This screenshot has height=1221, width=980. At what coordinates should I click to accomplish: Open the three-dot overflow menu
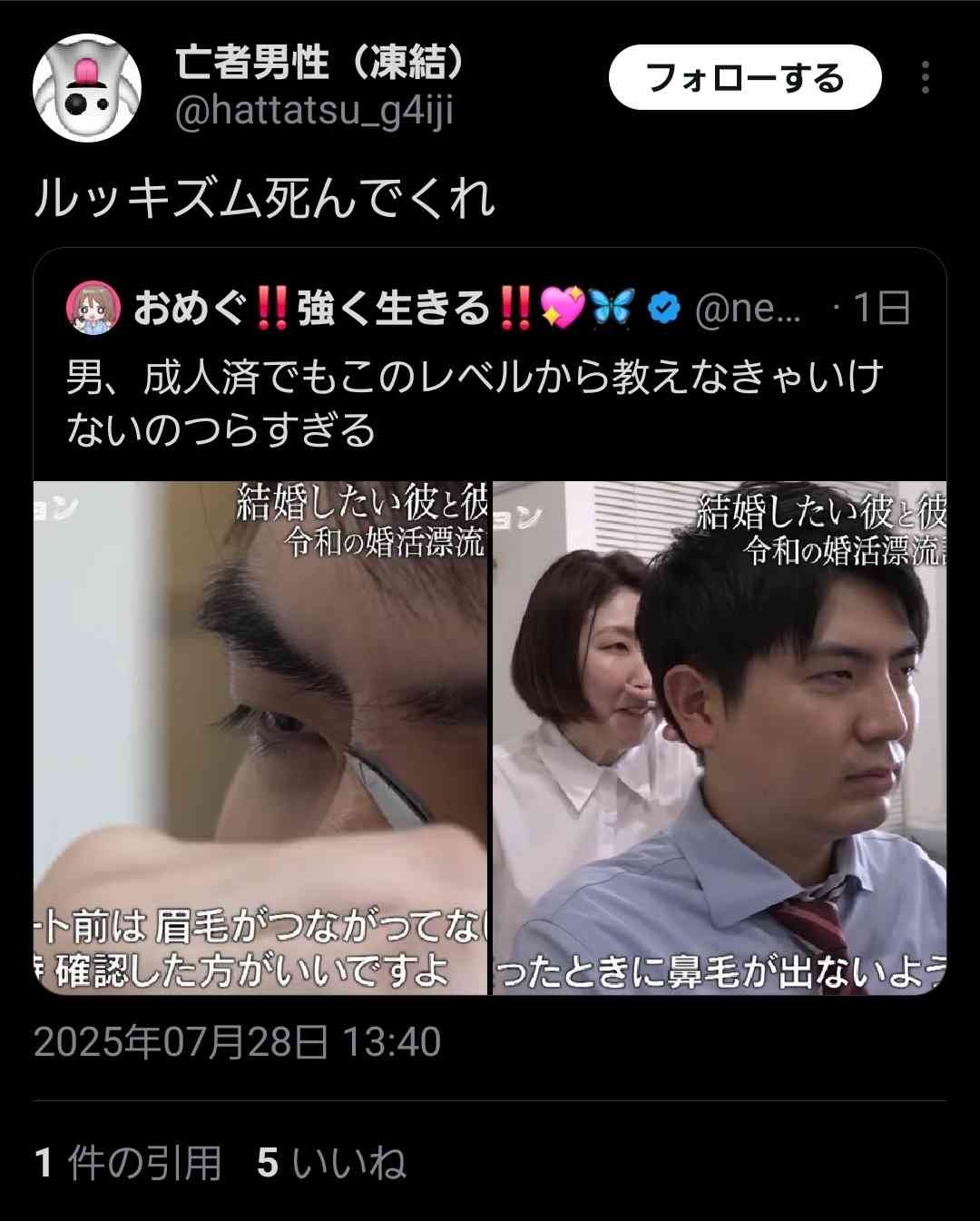925,78
